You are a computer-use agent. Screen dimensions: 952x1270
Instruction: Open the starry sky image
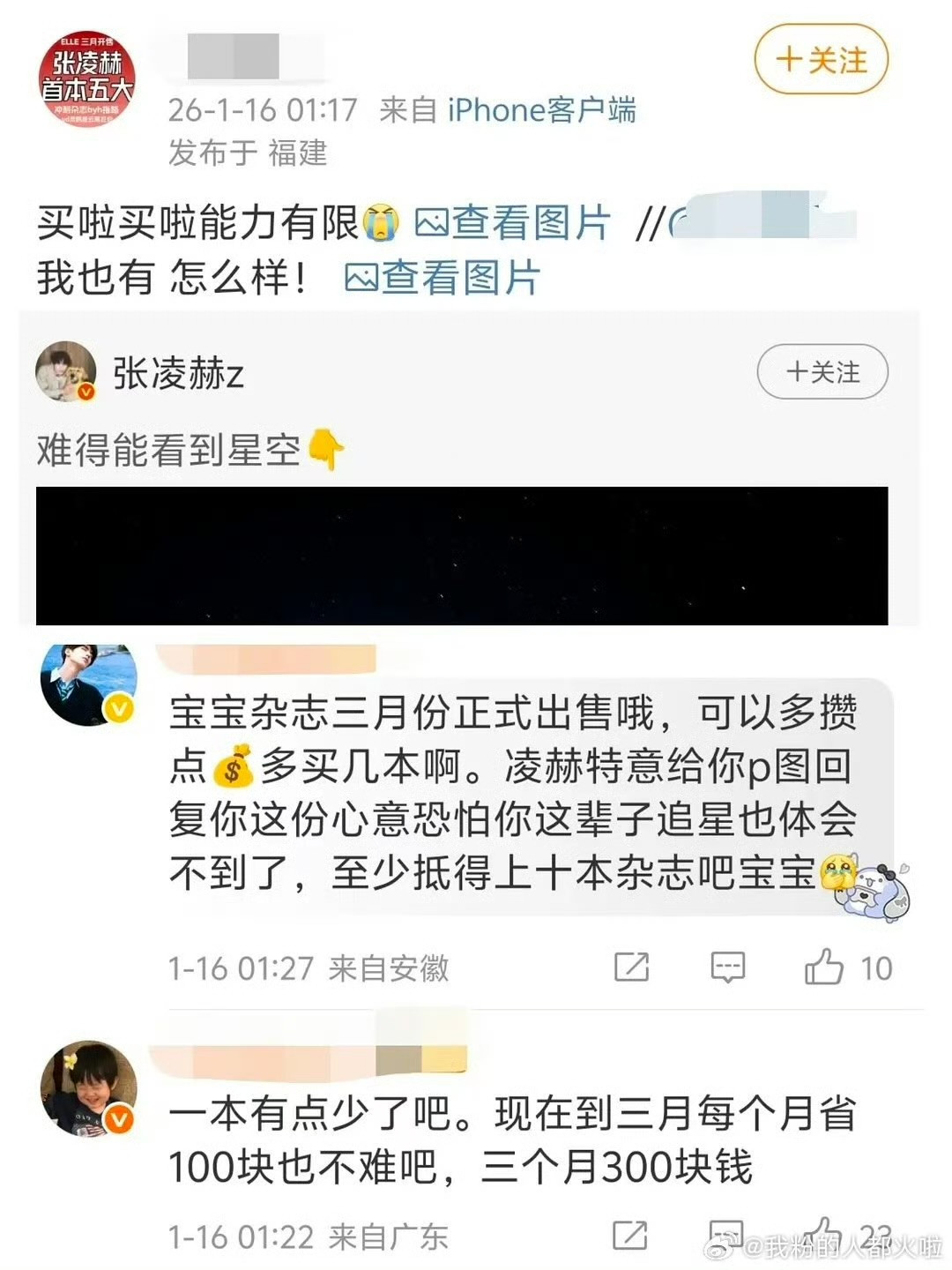[462, 556]
